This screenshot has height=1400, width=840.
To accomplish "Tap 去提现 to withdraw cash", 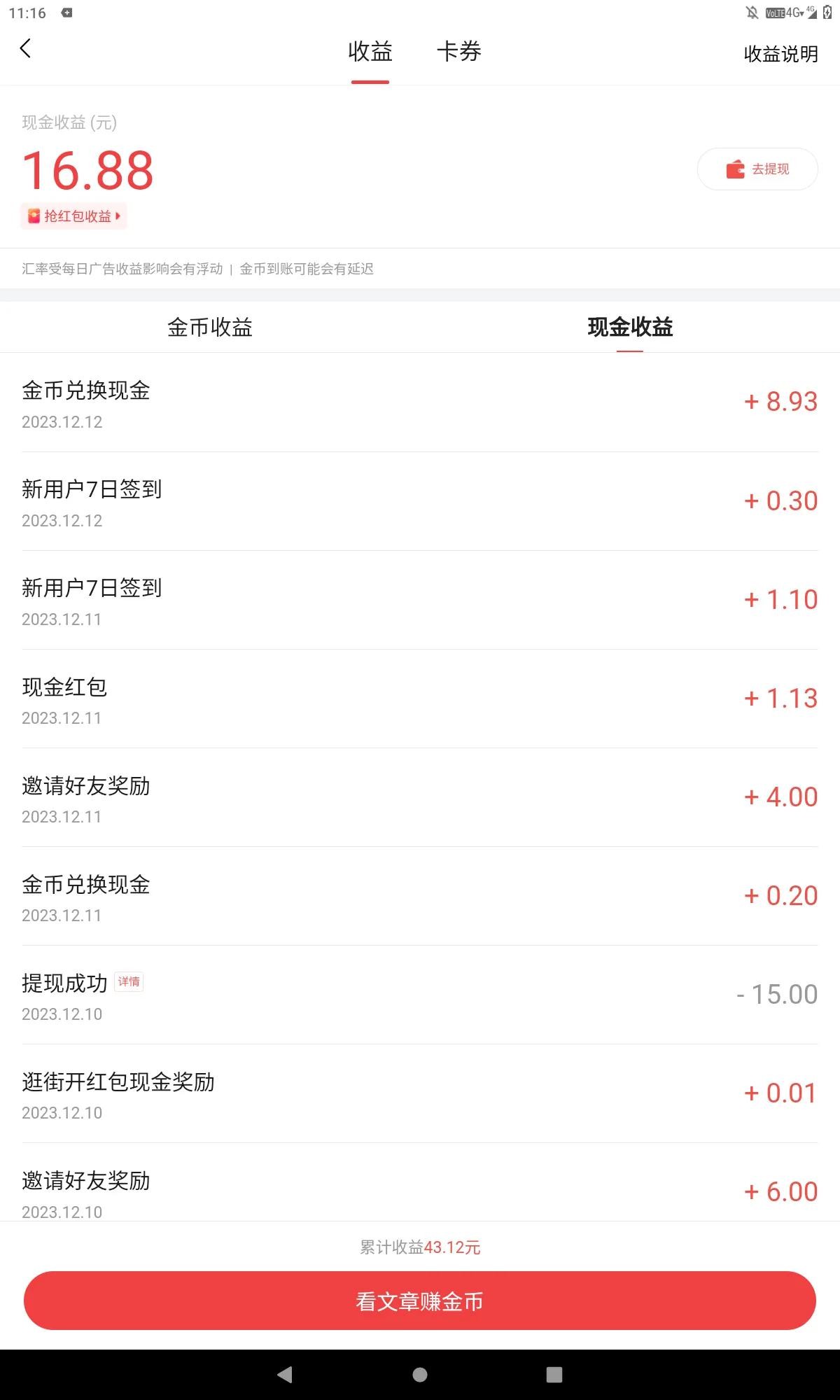I will click(757, 169).
